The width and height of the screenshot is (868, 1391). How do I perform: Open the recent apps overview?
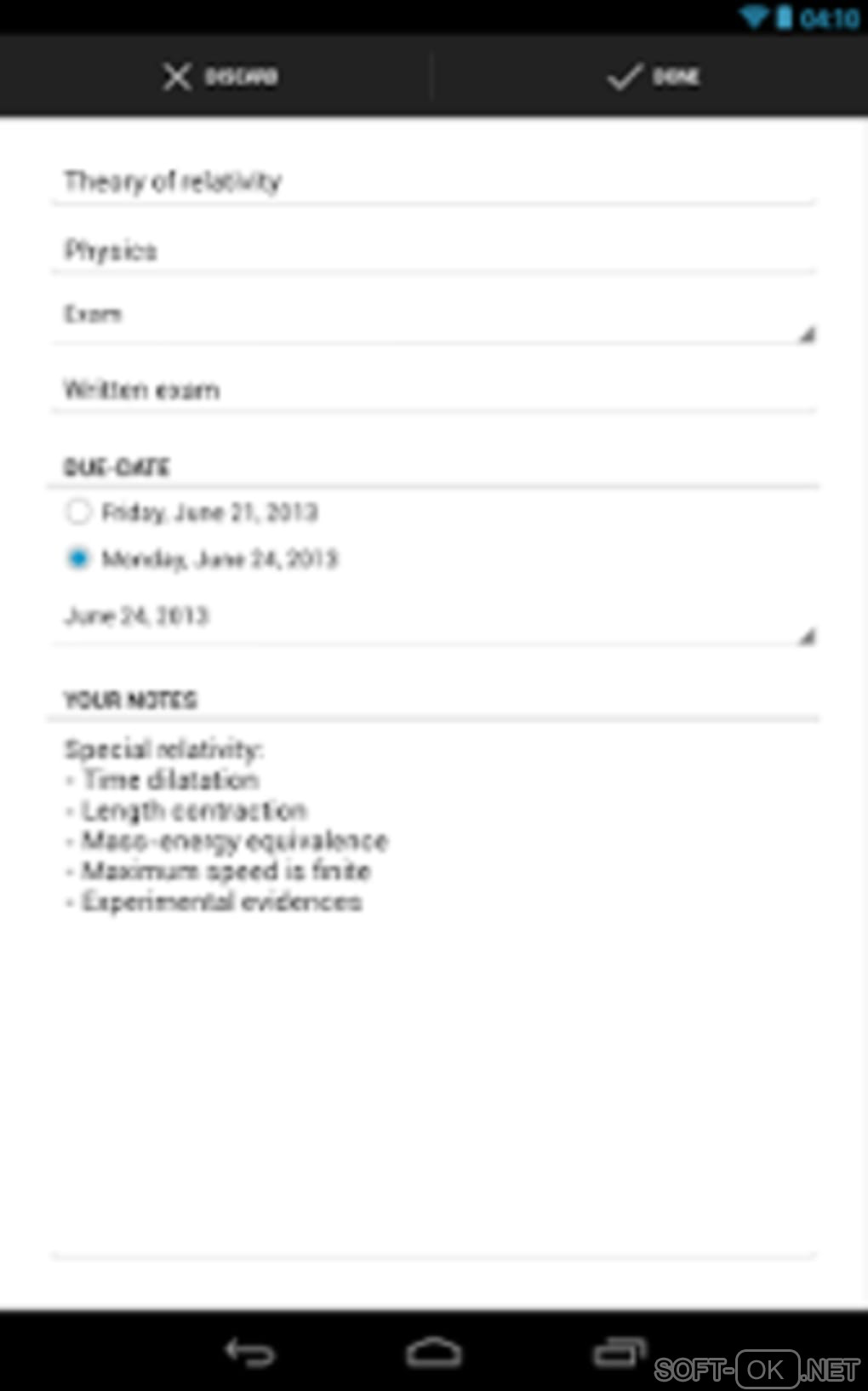click(620, 1351)
